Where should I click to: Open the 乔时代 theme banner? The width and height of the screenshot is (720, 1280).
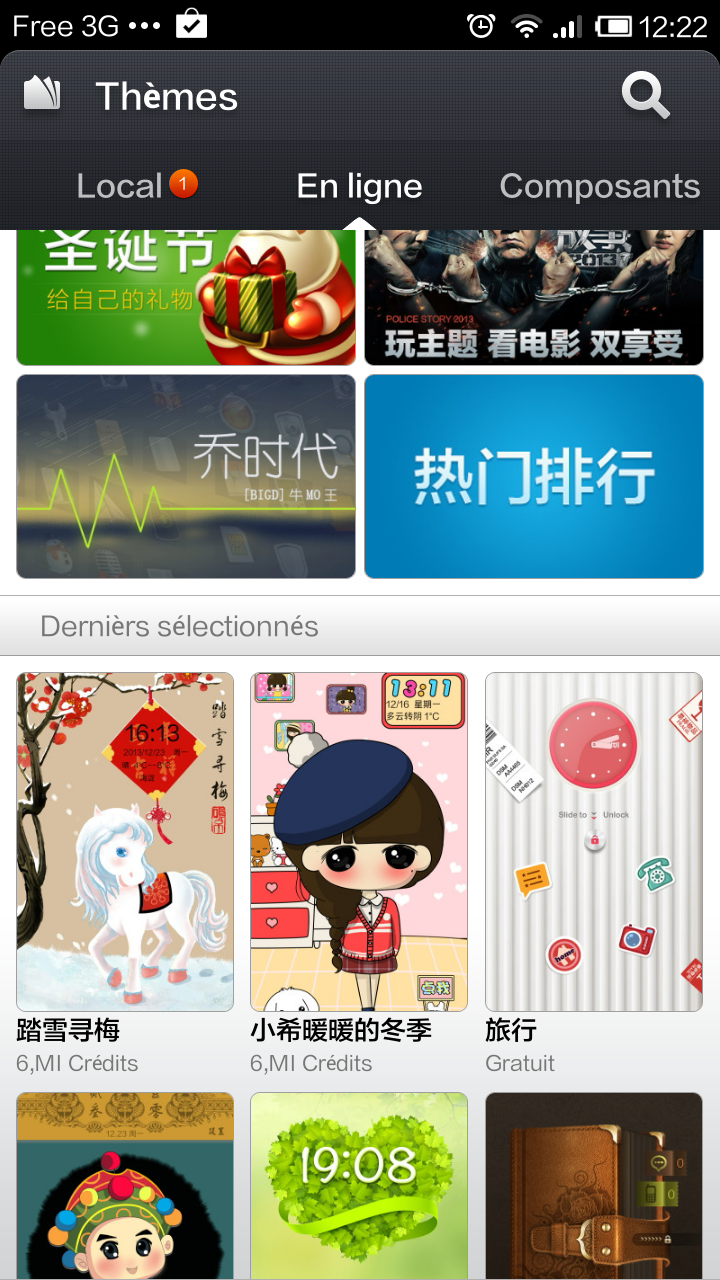click(186, 476)
